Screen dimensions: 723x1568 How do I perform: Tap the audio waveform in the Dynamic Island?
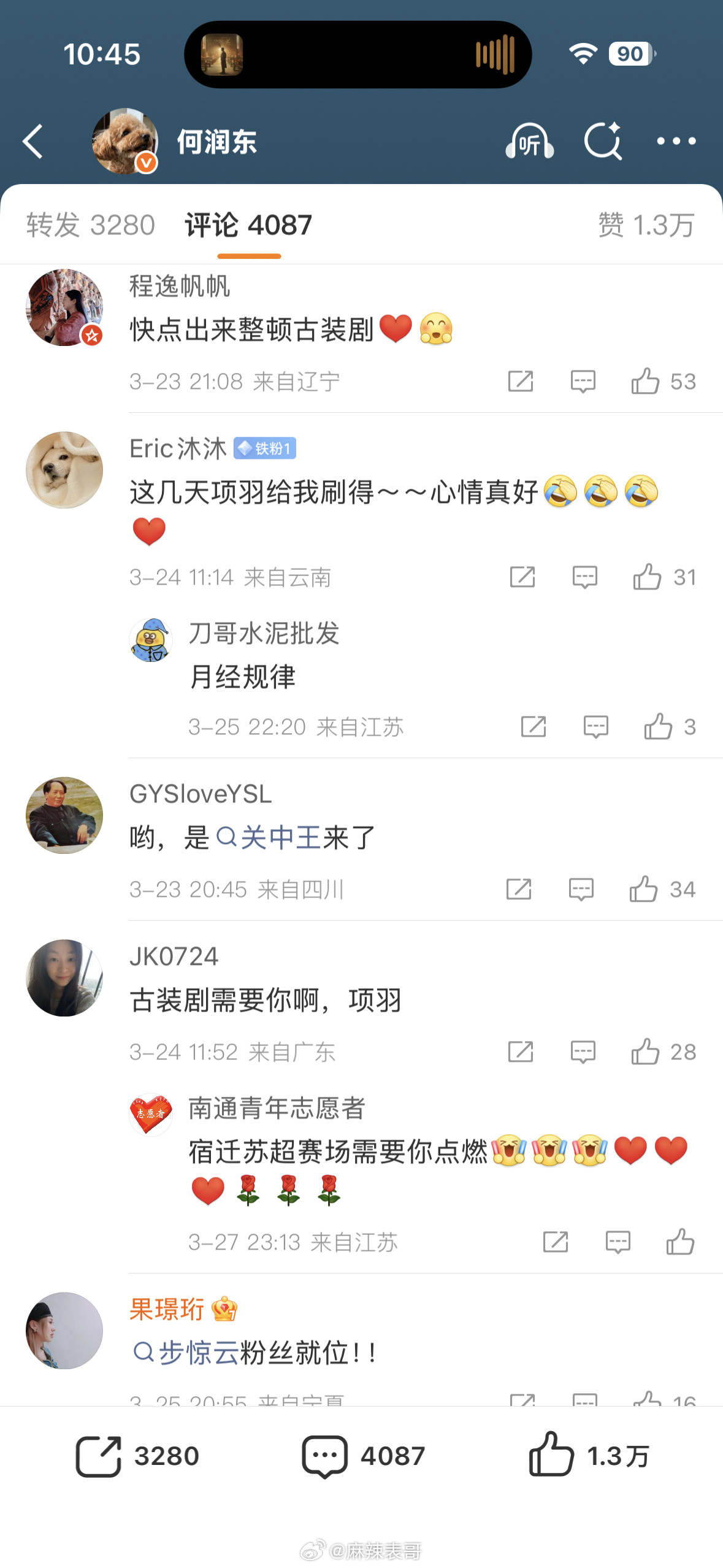(497, 53)
